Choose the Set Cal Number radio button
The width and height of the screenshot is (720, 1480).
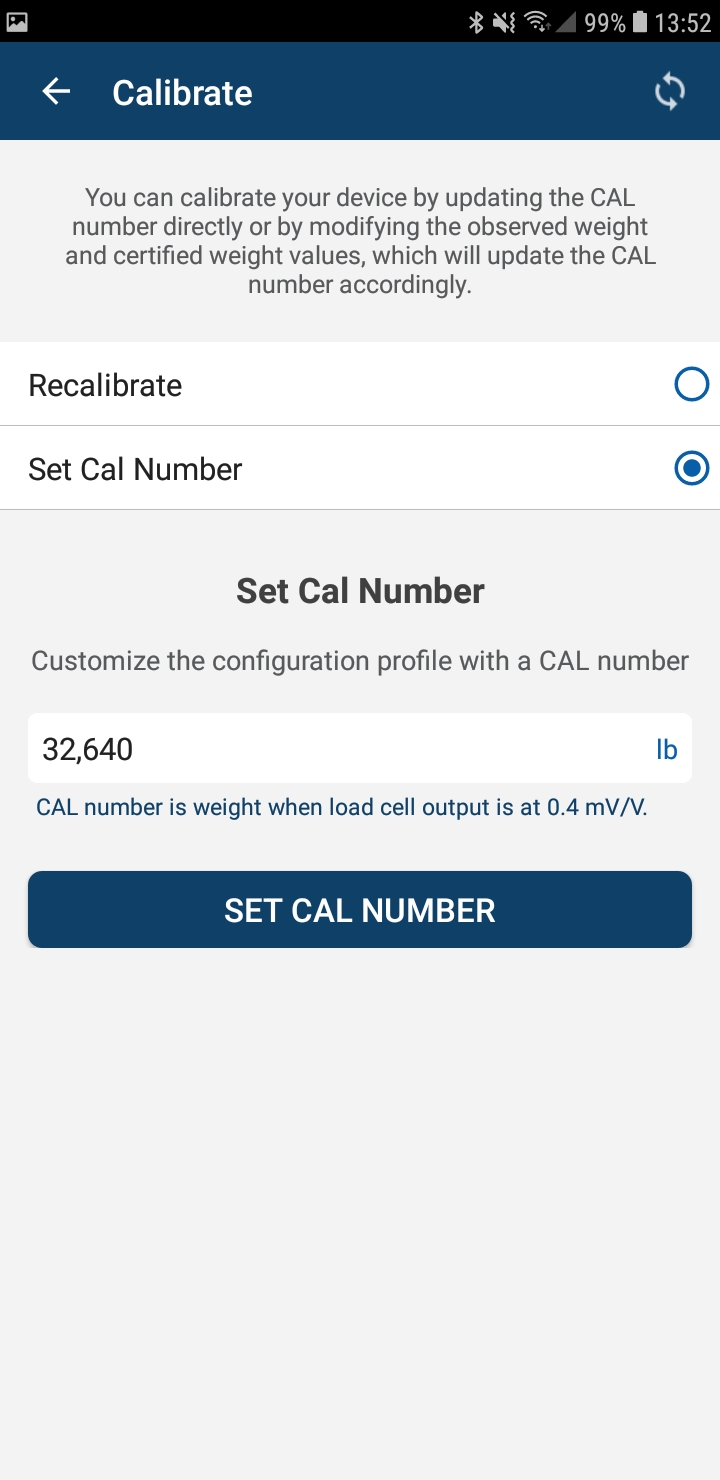click(692, 468)
